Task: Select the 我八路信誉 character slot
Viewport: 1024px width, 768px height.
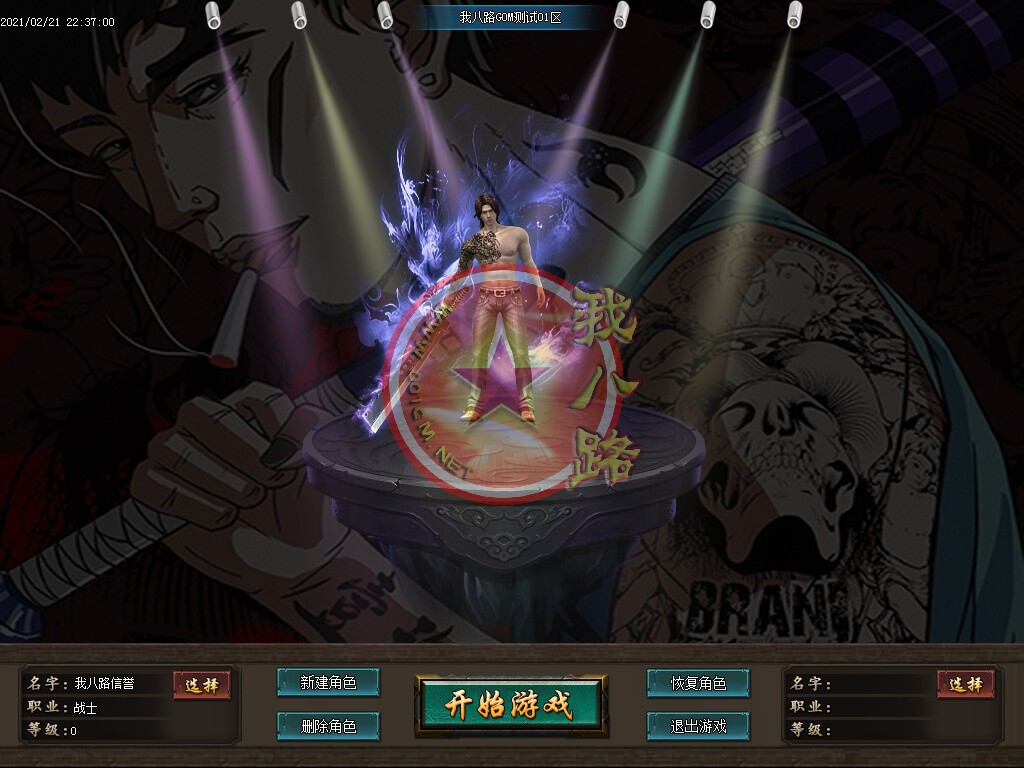Action: point(201,685)
